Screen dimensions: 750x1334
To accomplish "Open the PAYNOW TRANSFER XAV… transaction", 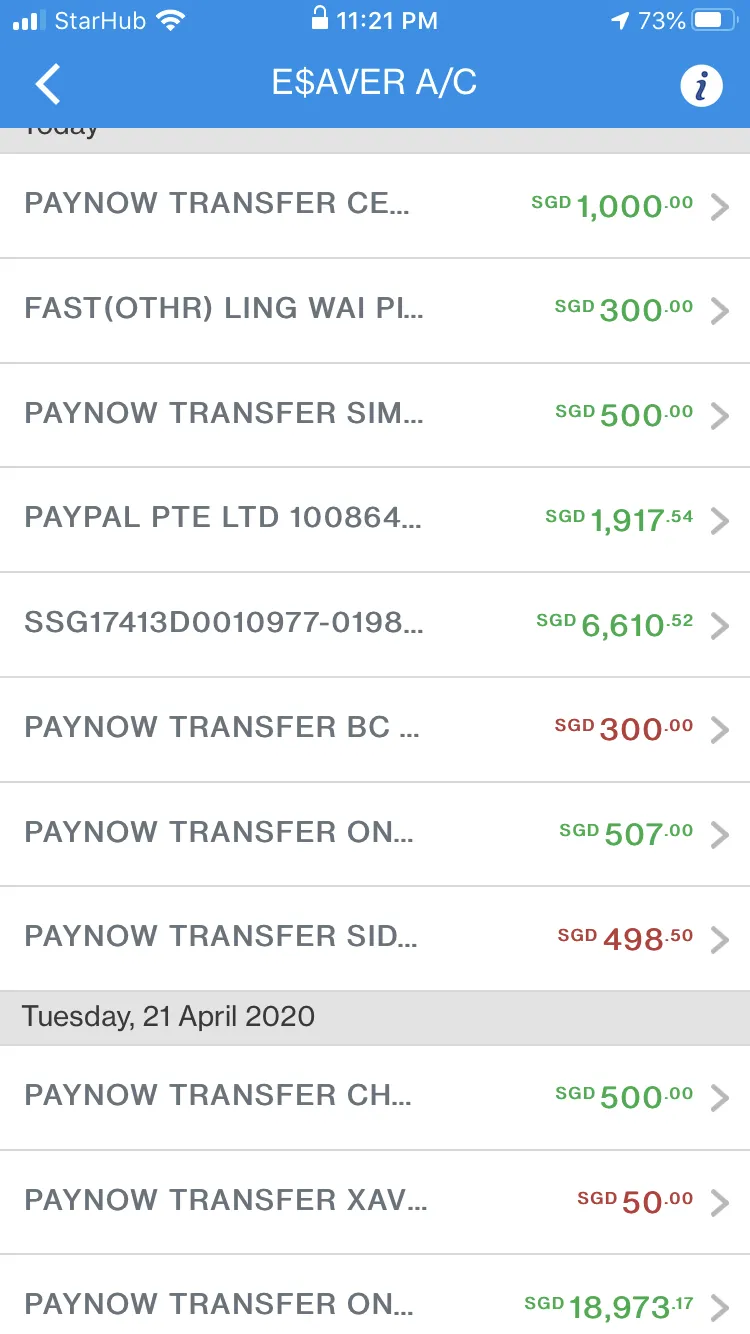I will [x=375, y=1202].
